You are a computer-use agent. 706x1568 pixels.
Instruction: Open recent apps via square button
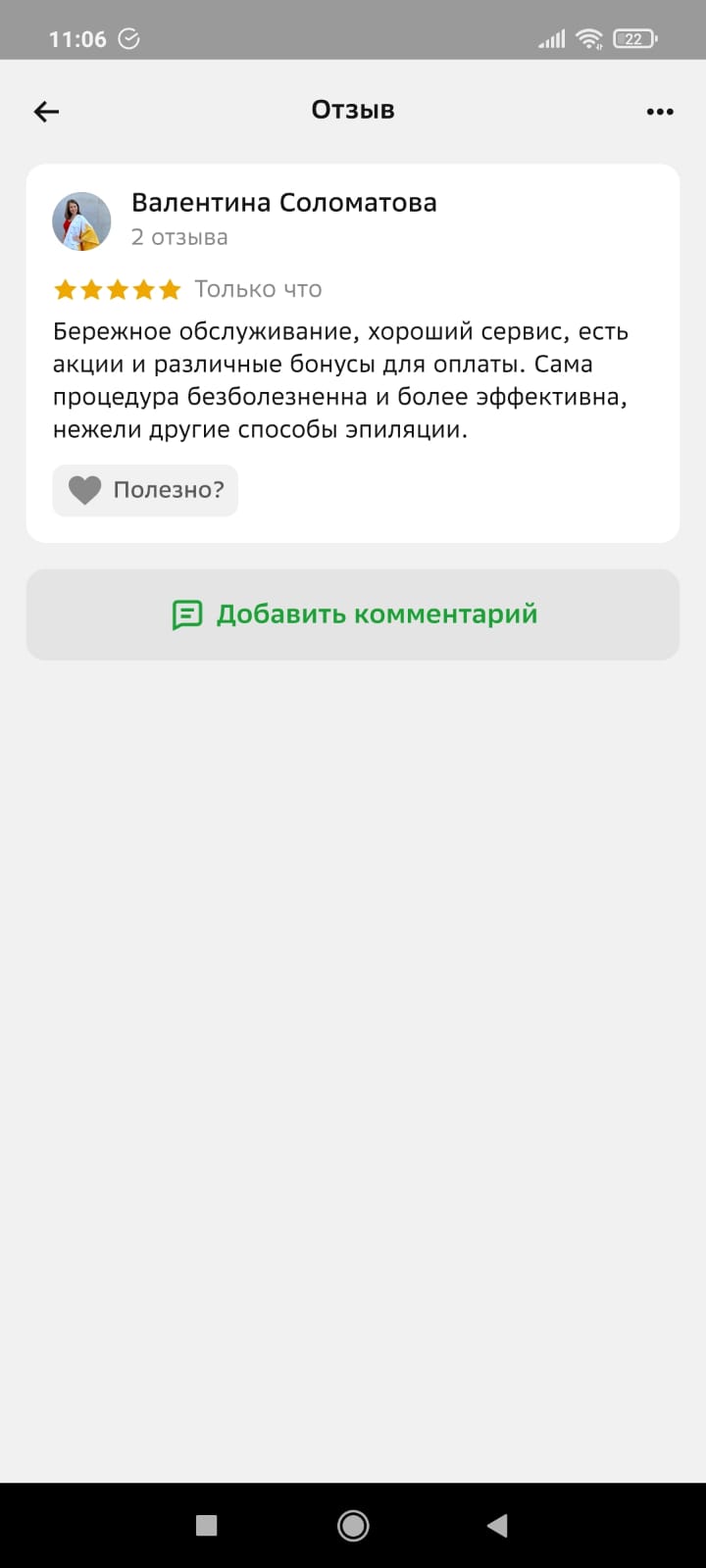(x=206, y=1525)
